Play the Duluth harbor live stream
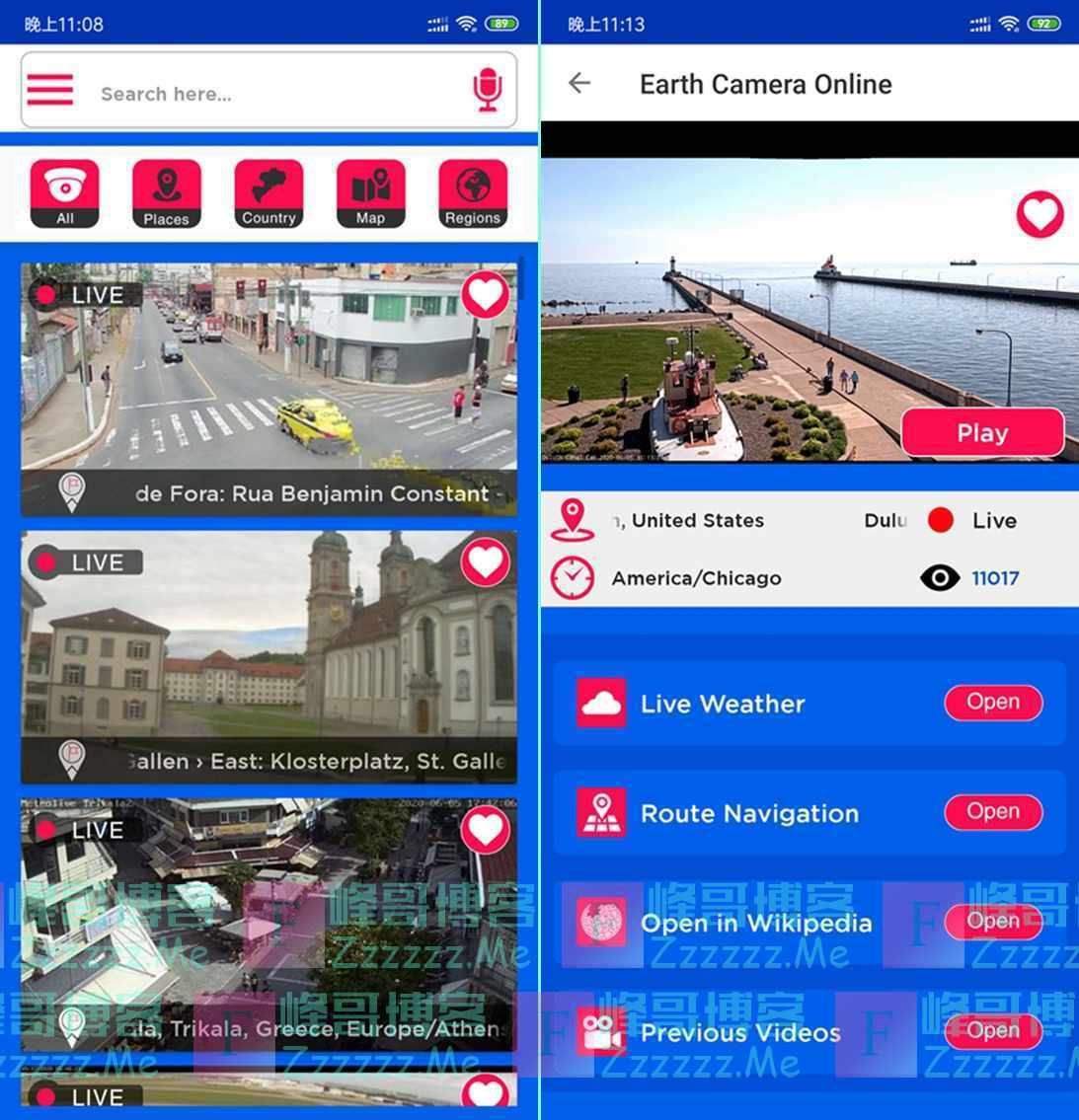The height and width of the screenshot is (1120, 1079). point(981,433)
